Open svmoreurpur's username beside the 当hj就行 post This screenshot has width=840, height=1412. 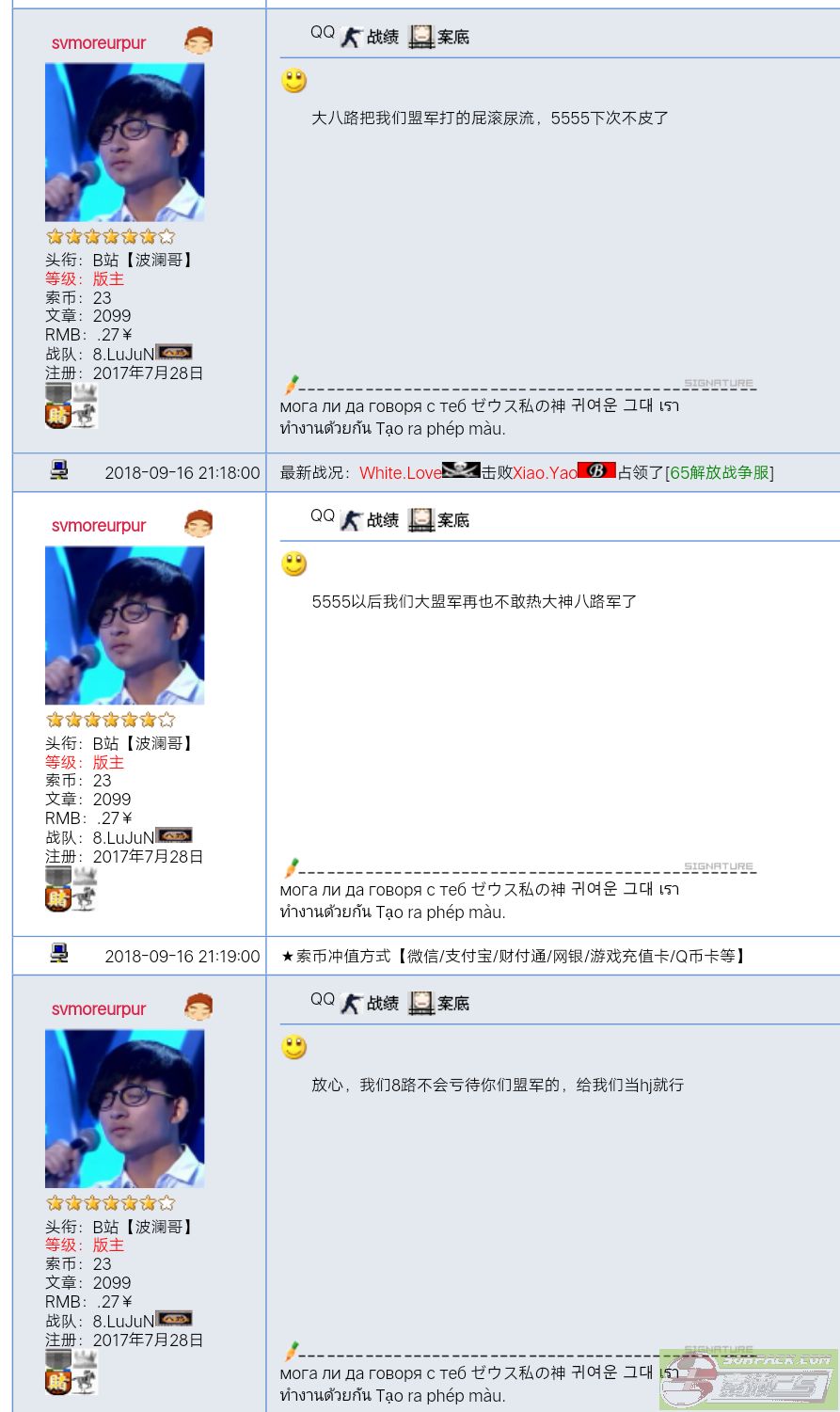(99, 1009)
